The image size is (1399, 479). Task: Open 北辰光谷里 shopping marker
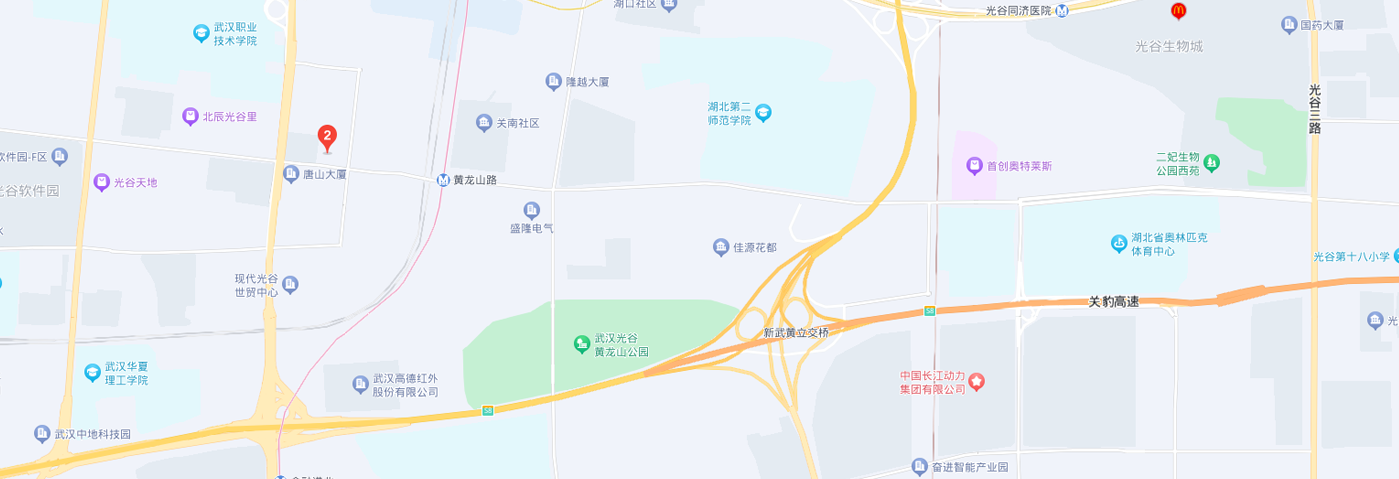(190, 116)
